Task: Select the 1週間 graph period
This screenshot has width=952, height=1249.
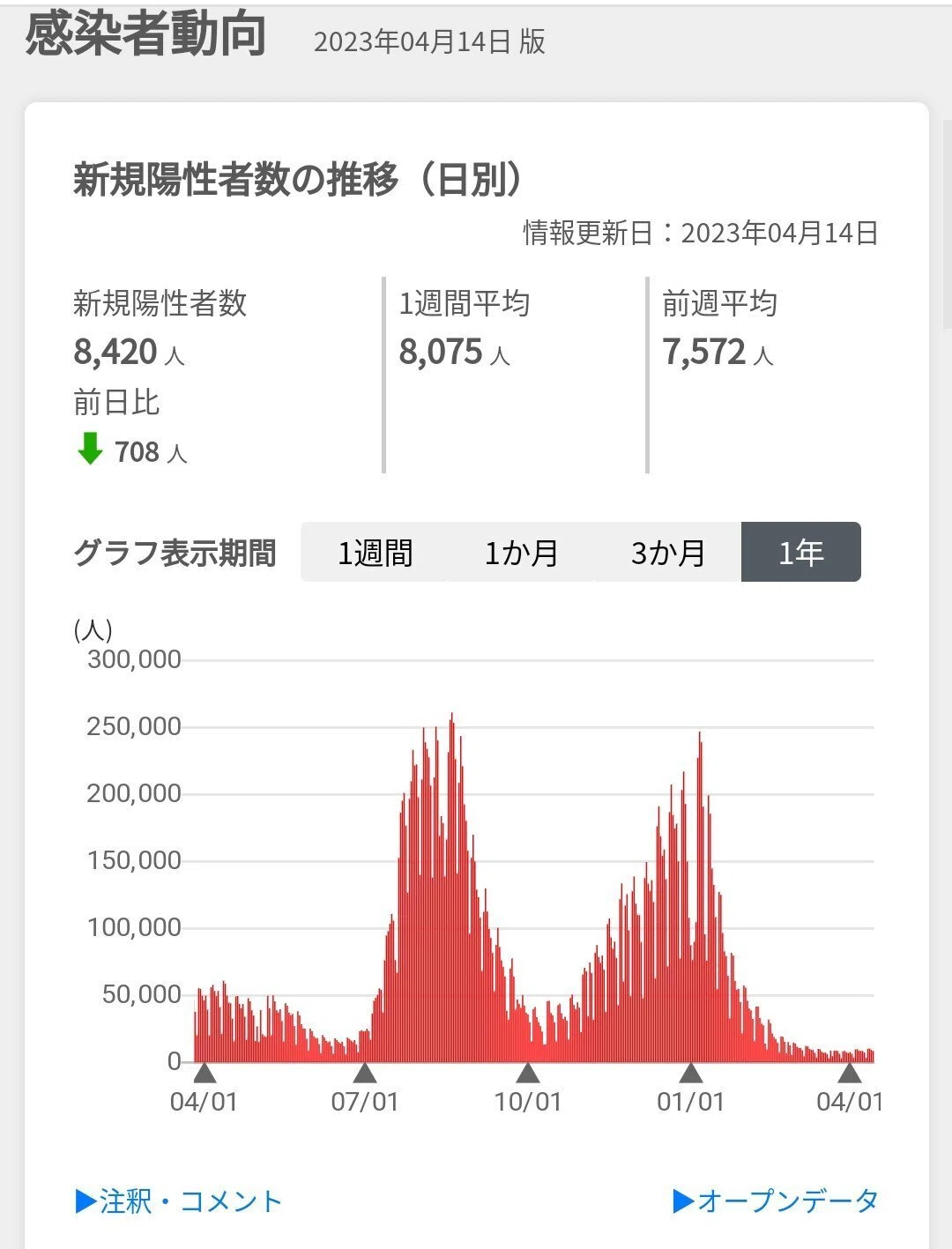Action: tap(375, 553)
